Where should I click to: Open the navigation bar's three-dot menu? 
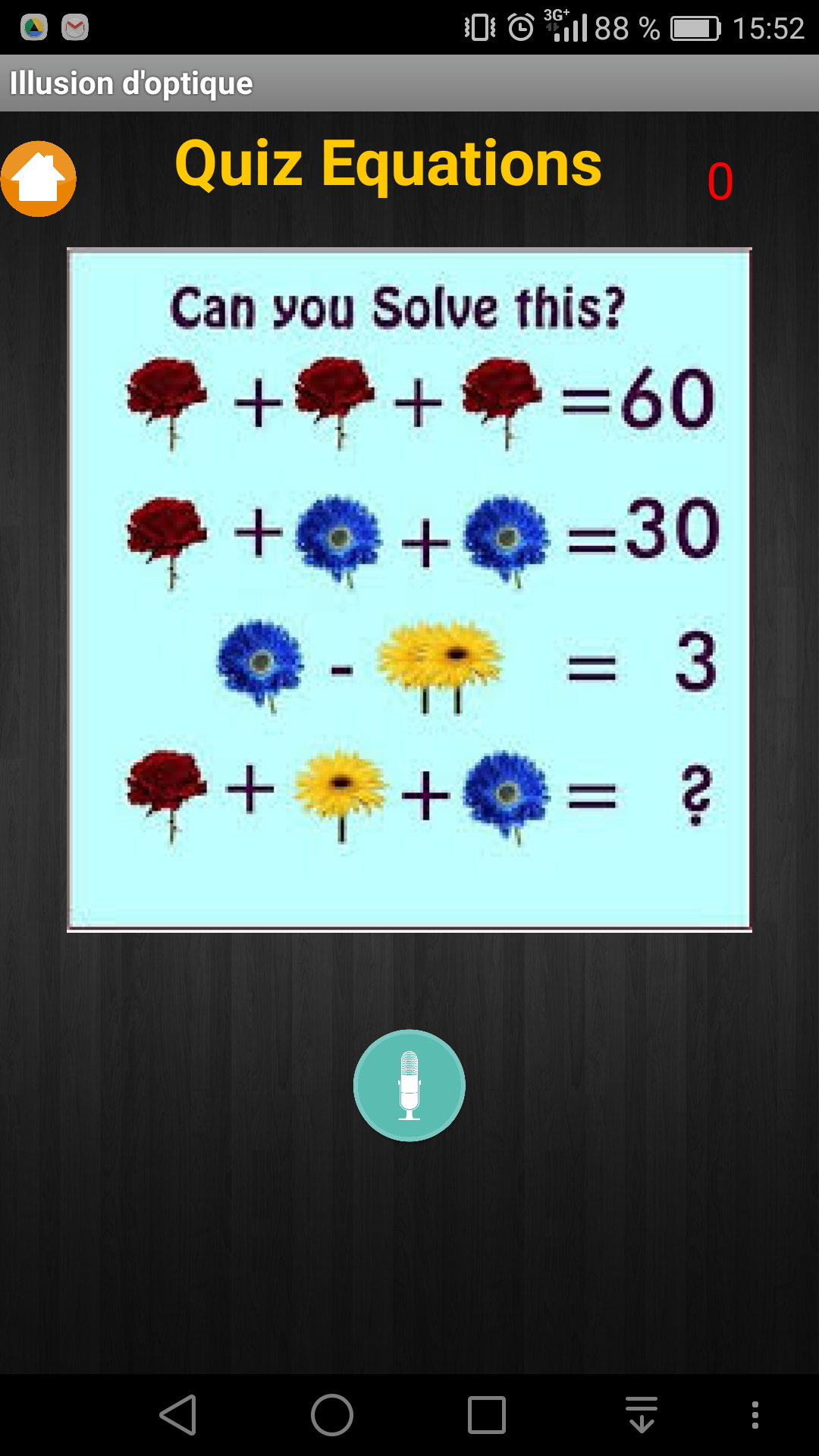(x=755, y=1415)
